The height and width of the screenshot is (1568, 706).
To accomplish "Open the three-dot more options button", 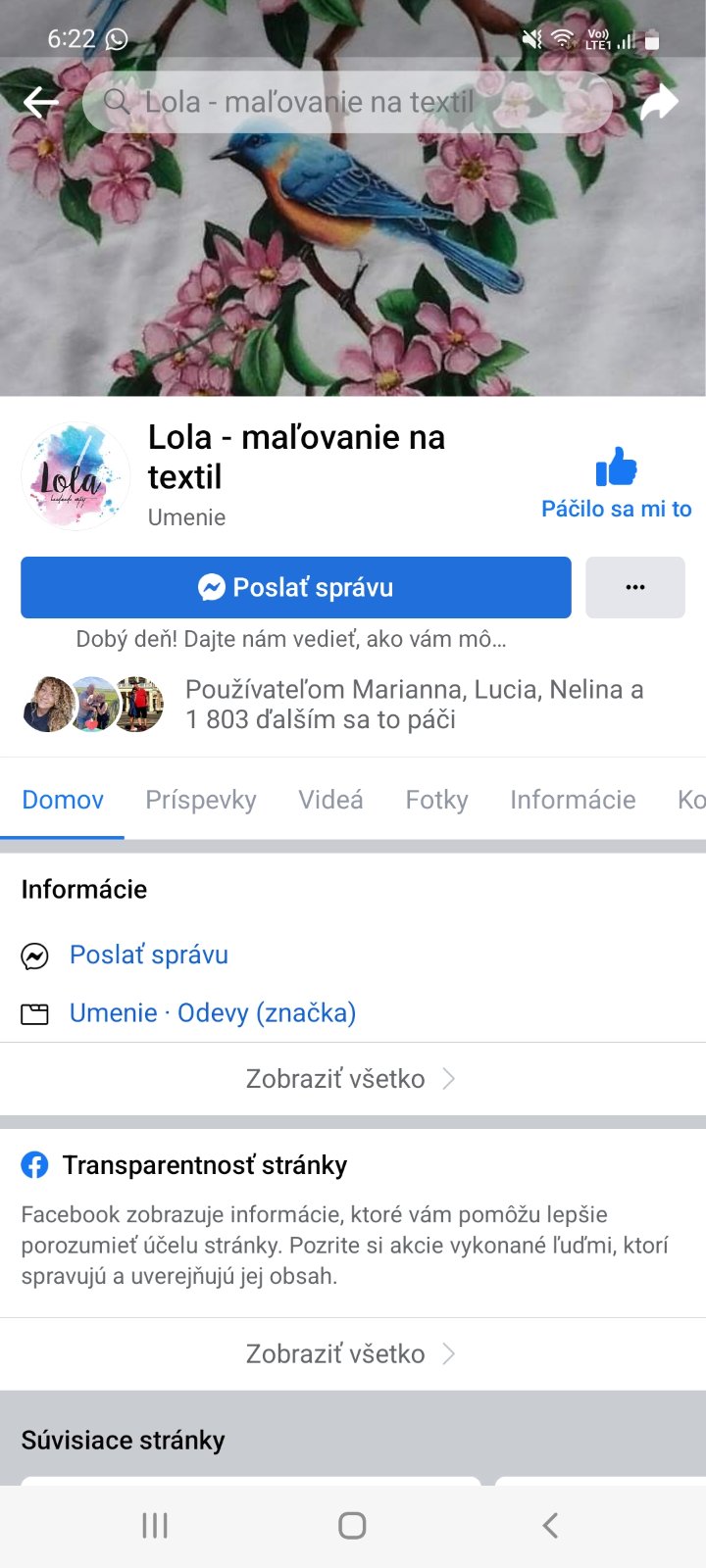I will point(634,587).
